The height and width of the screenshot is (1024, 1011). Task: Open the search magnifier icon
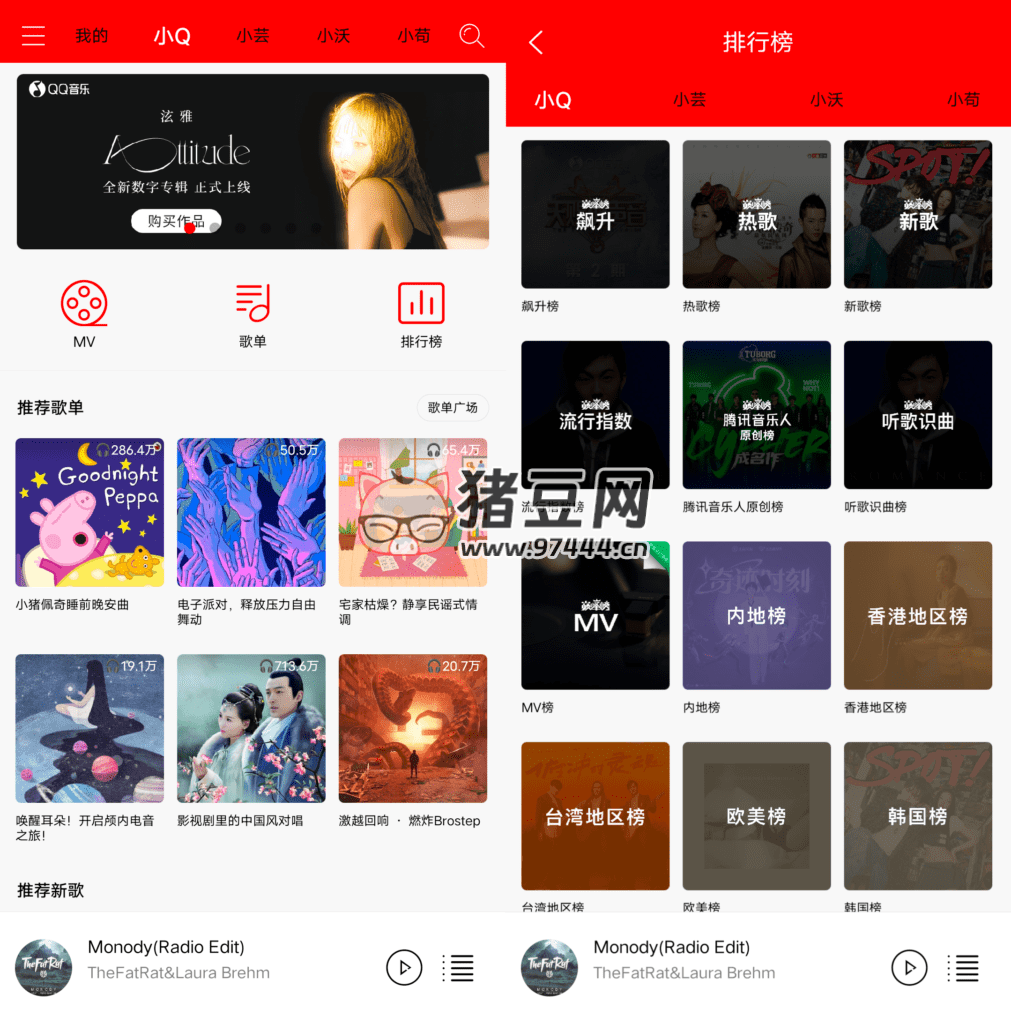[x=471, y=36]
